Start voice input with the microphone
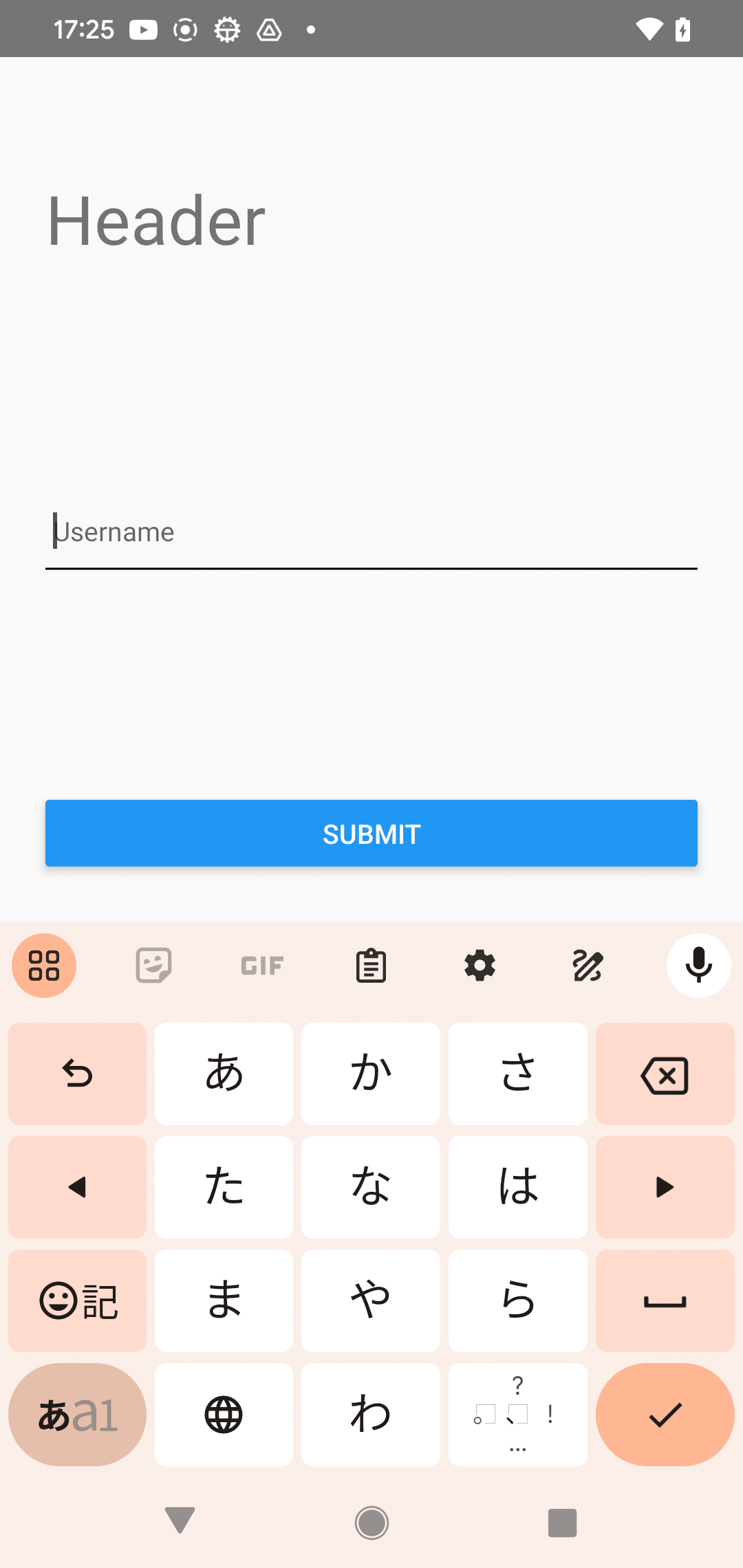743x1568 pixels. [698, 966]
